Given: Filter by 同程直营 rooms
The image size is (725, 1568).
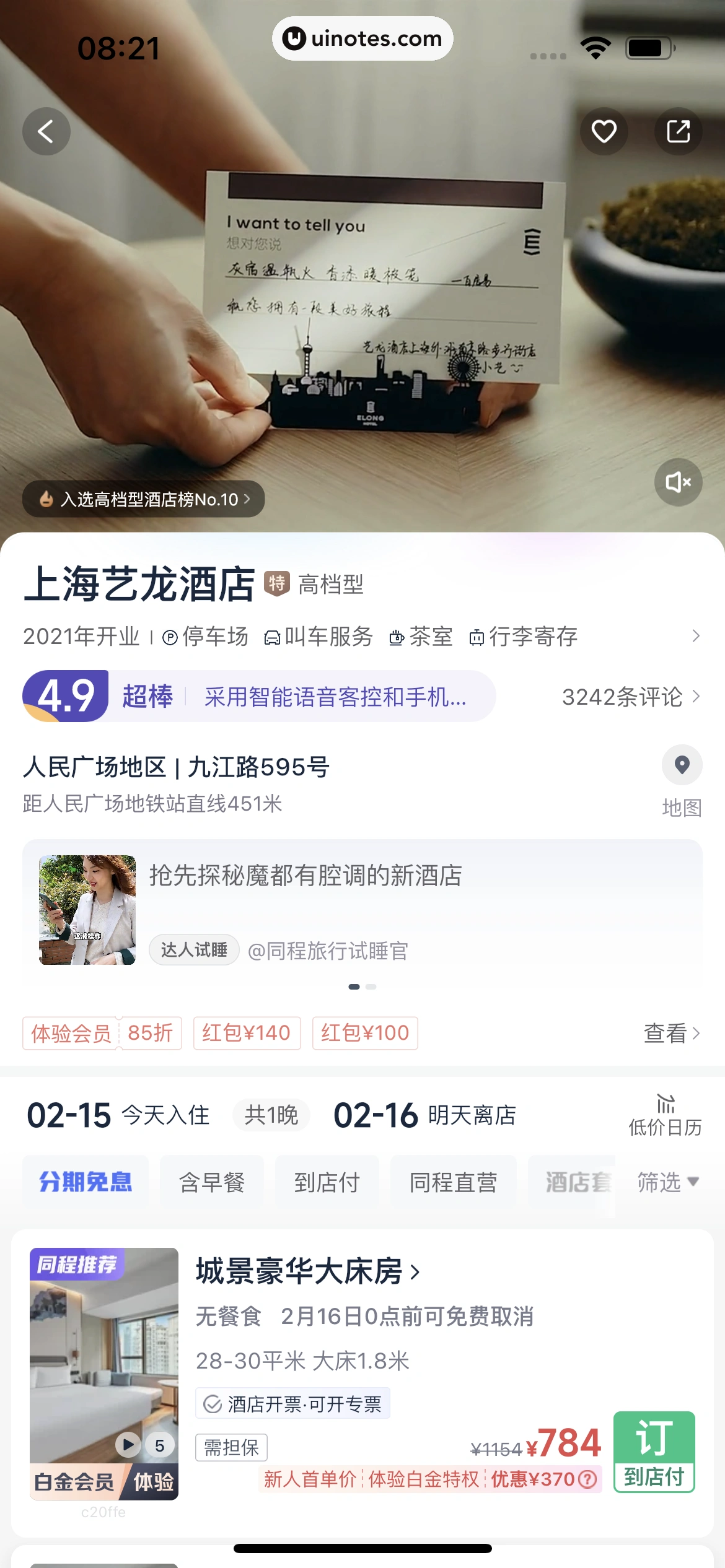Looking at the screenshot, I should [x=453, y=1182].
